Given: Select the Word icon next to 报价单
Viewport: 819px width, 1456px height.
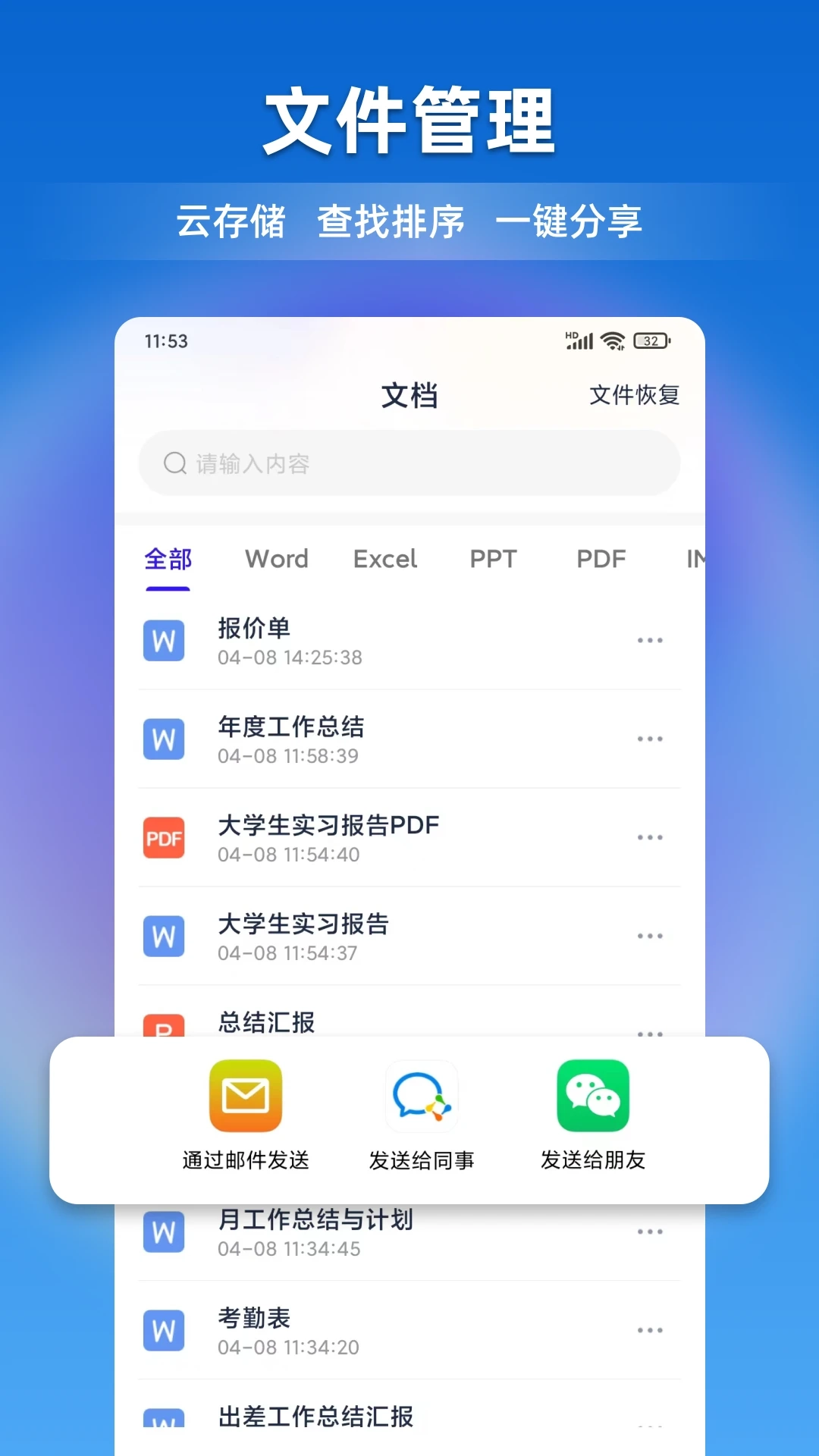Looking at the screenshot, I should click(164, 640).
